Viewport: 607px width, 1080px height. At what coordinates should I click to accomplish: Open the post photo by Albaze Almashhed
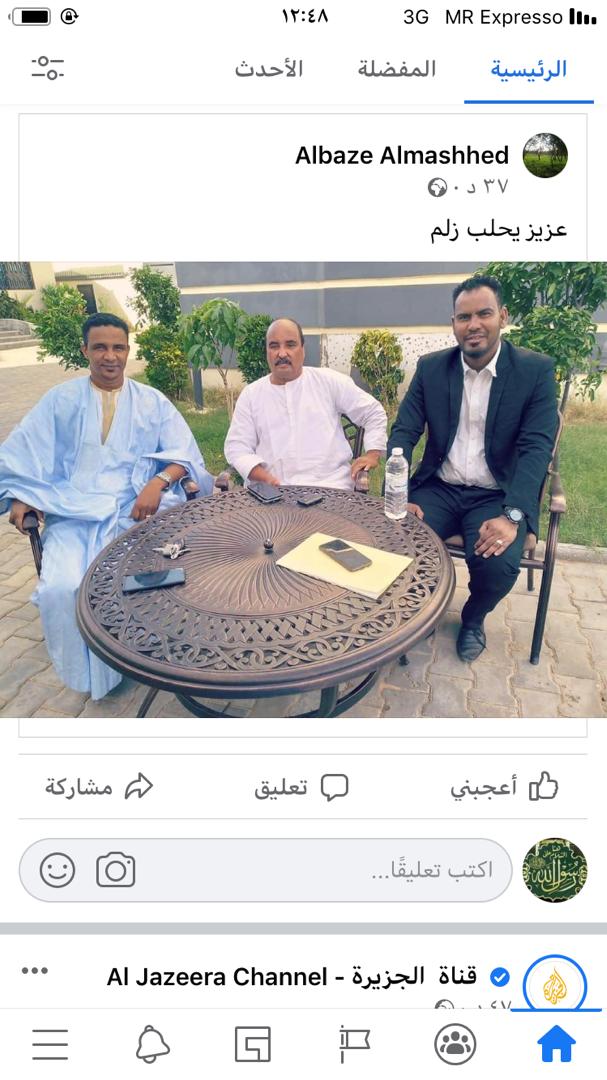(303, 489)
